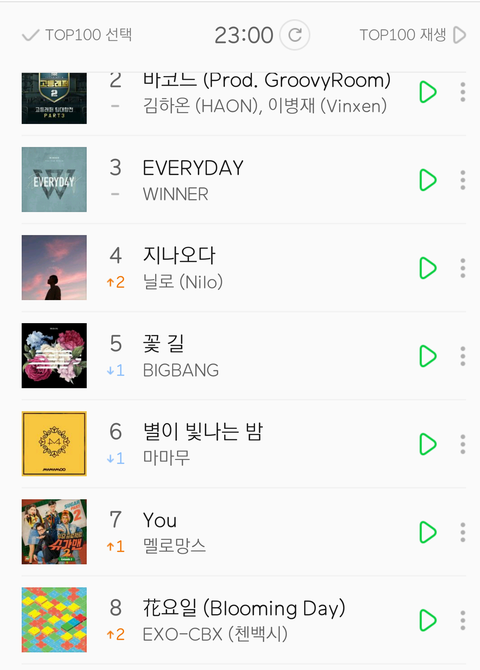Image resolution: width=480 pixels, height=670 pixels.
Task: Open the BIGBANG 꽃 길 album cover
Action: 54,356
